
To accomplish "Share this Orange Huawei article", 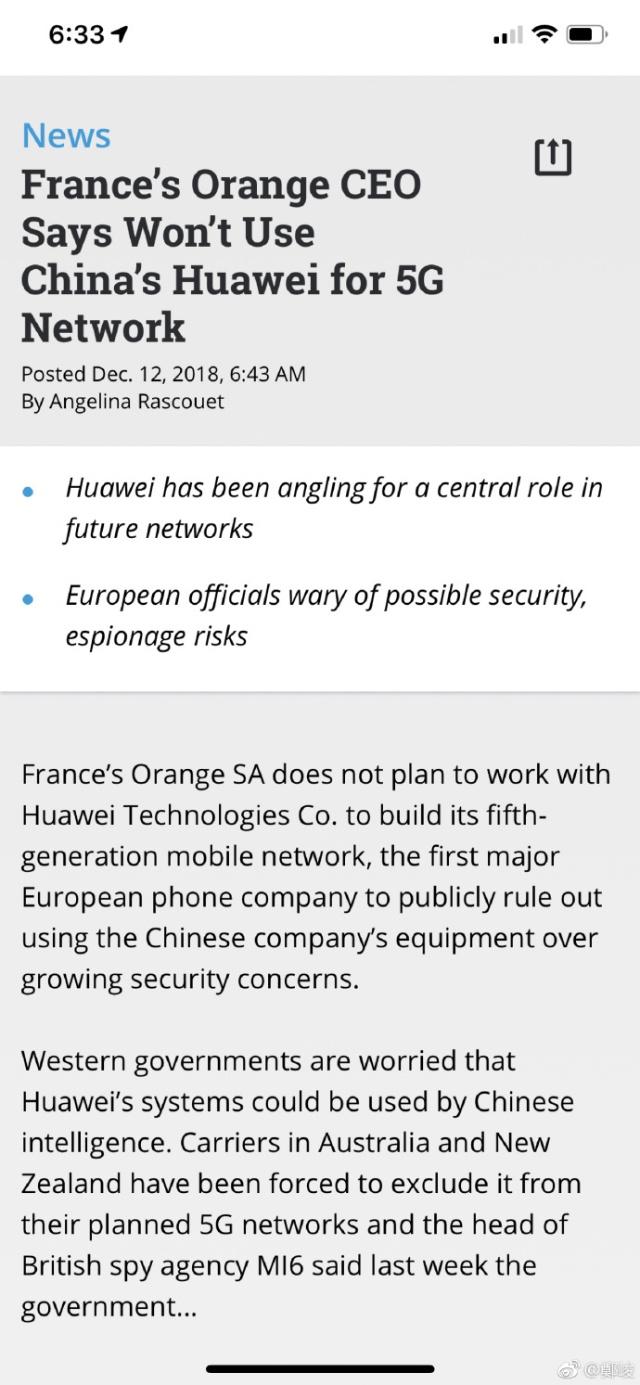I will (553, 157).
